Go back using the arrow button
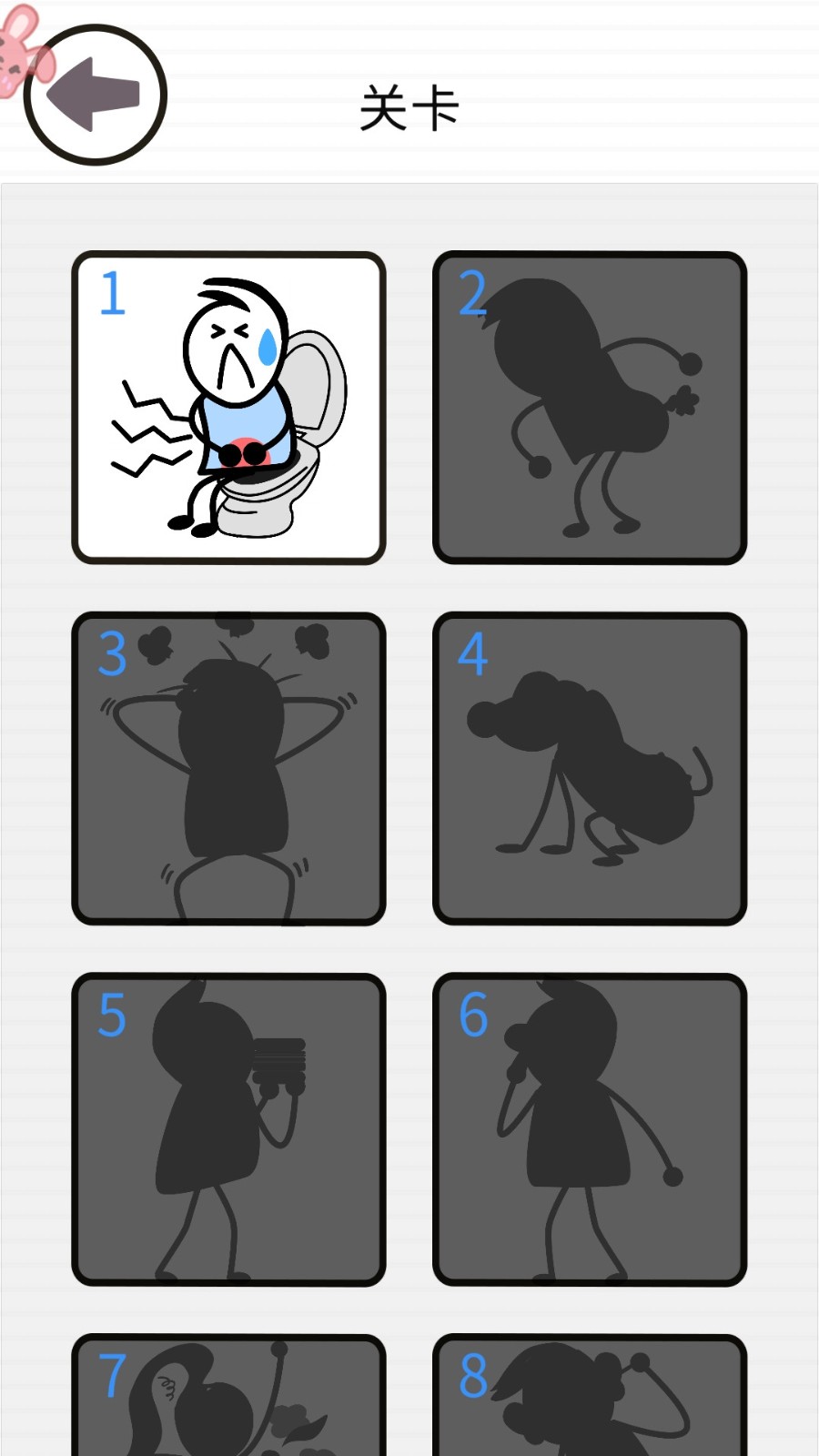 coord(95,95)
